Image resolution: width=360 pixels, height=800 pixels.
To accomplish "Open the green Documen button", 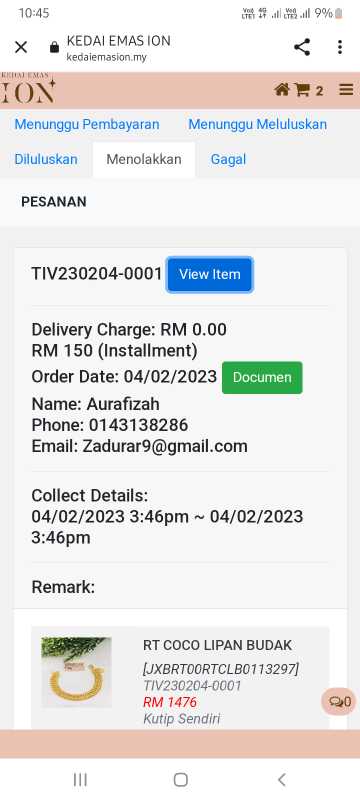I will pos(262,378).
